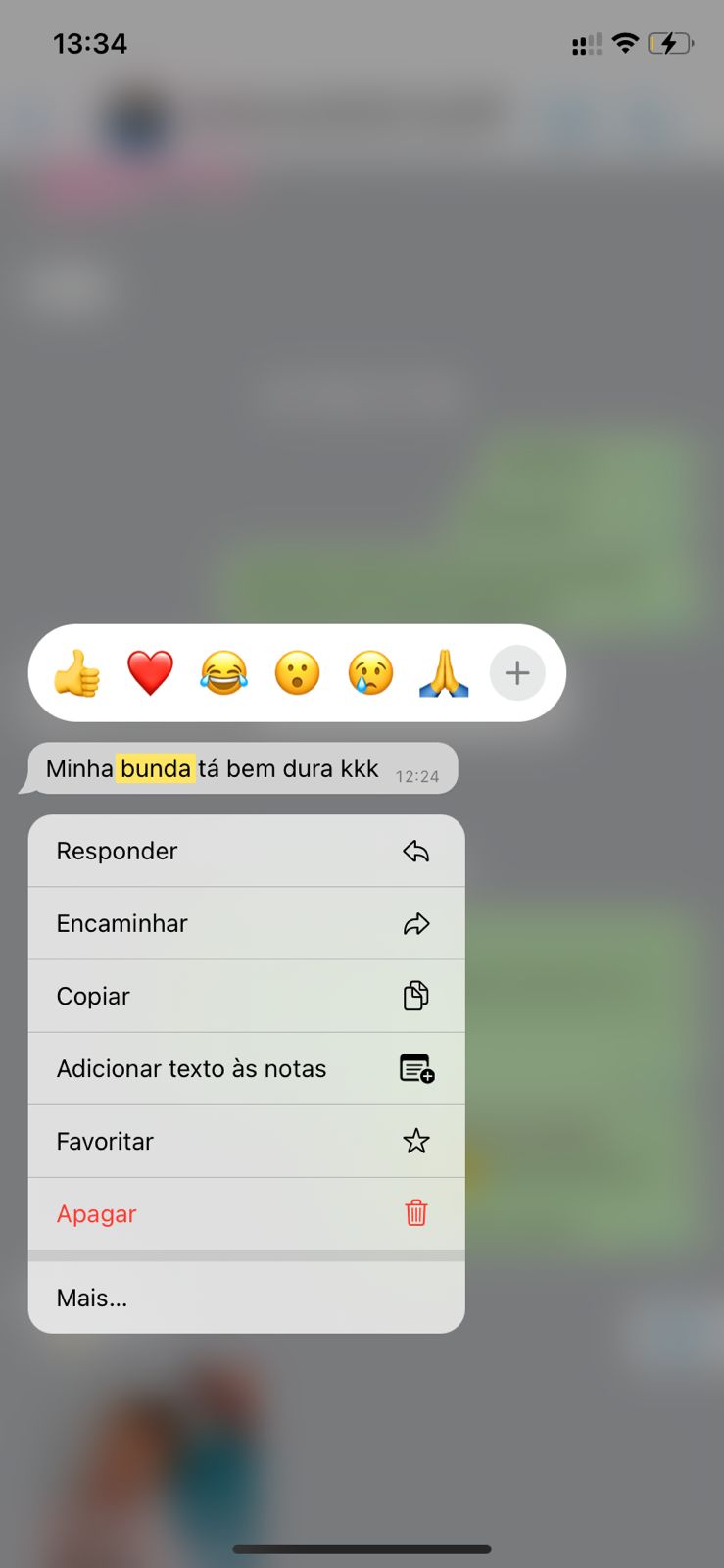React with the red heart emoji
The image size is (724, 1568).
click(150, 673)
